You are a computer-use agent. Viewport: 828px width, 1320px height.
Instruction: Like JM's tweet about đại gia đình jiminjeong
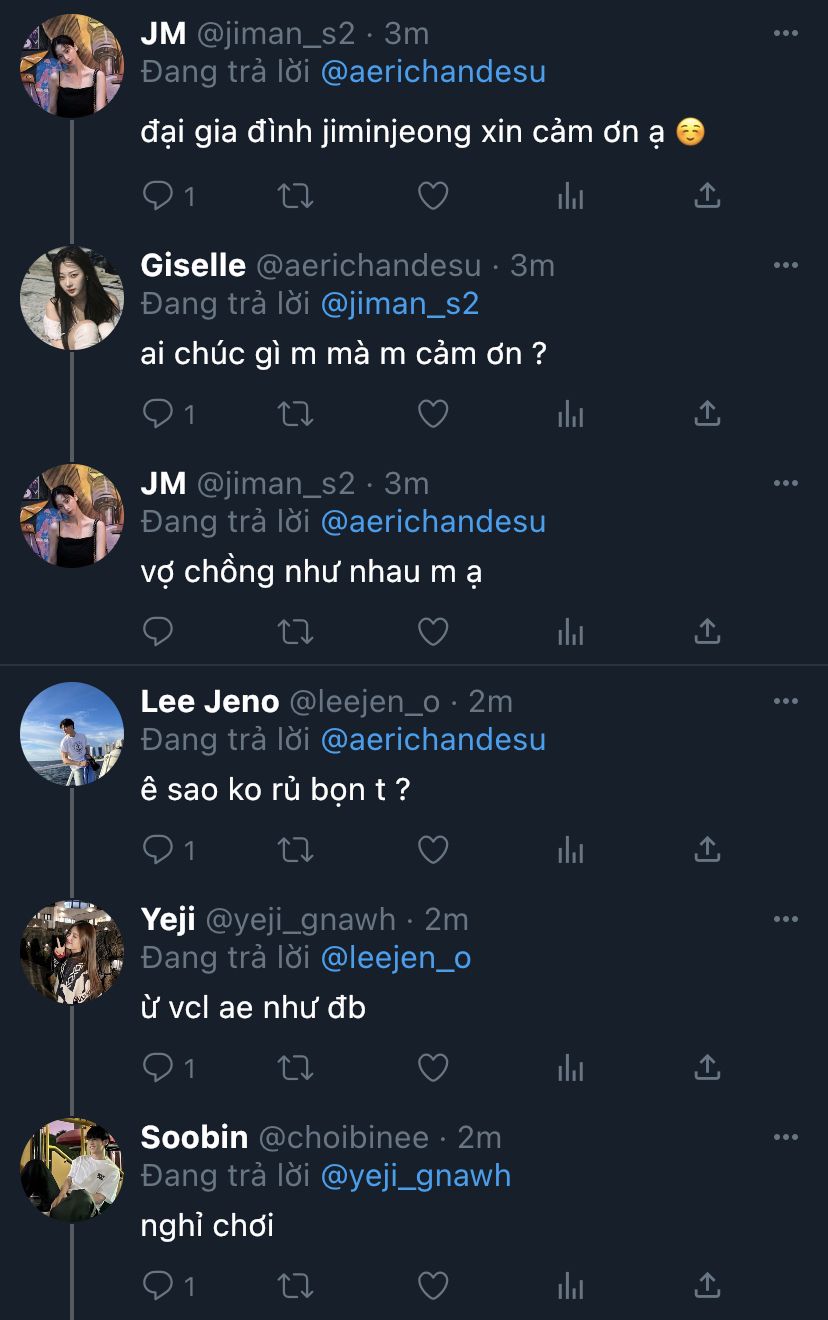(x=432, y=196)
